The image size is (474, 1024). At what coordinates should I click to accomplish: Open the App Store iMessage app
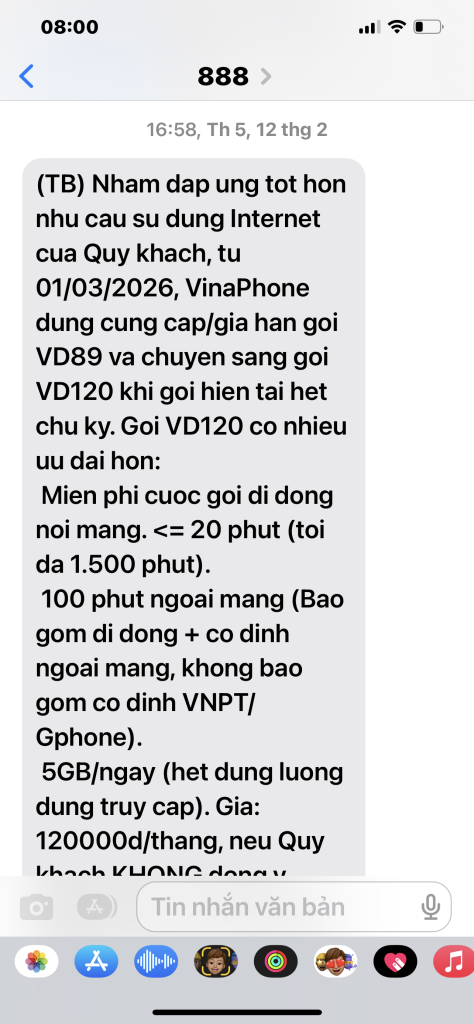[x=96, y=961]
